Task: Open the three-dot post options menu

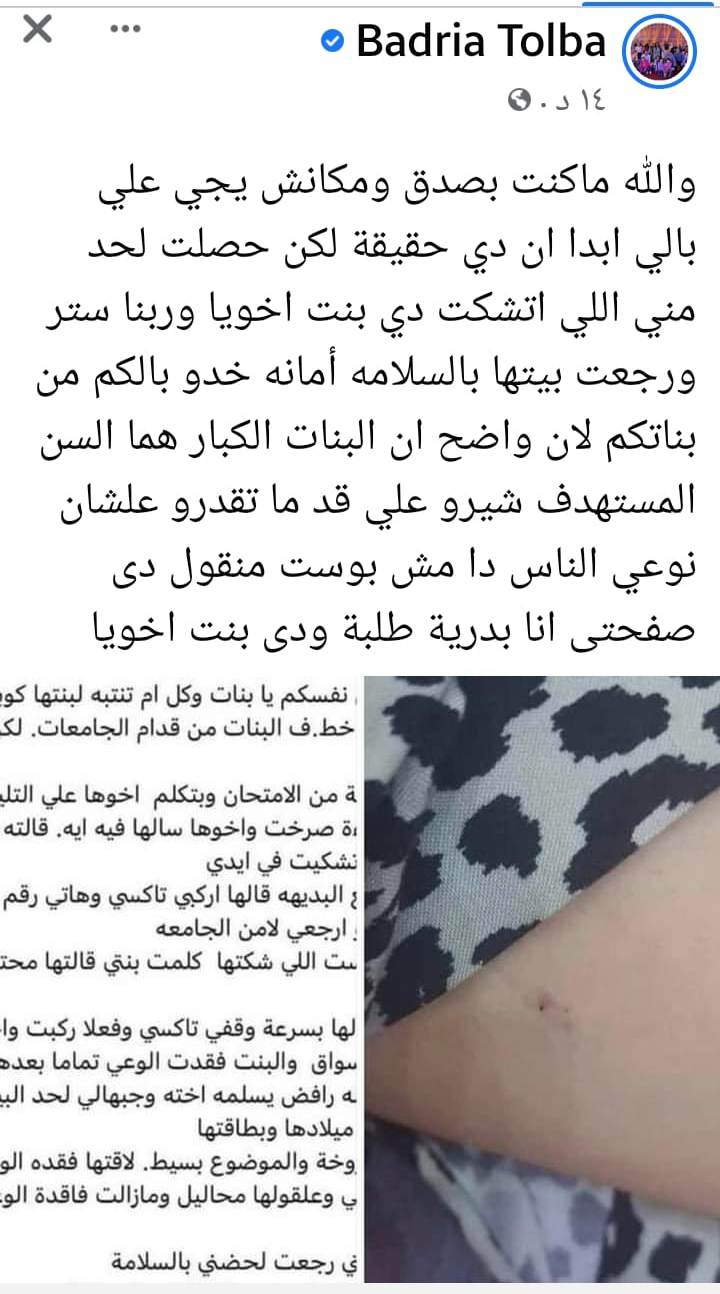Action: (125, 29)
